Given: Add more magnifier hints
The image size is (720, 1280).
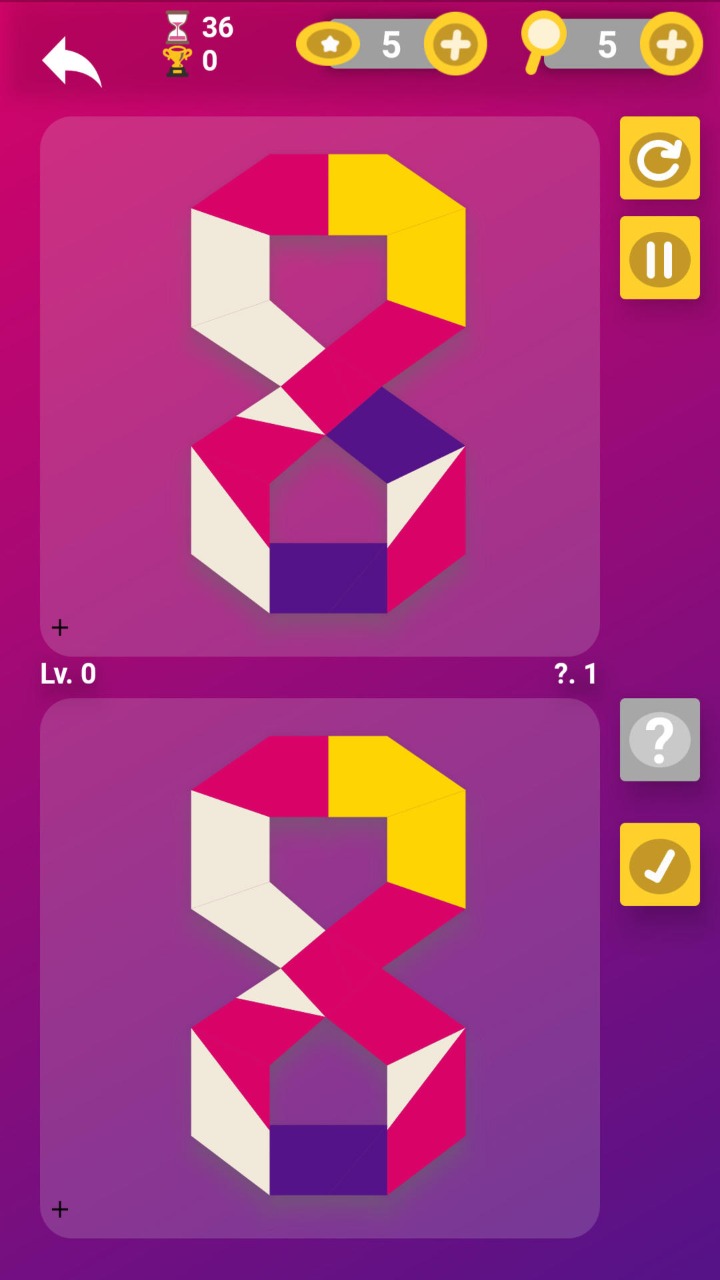Looking at the screenshot, I should pos(671,45).
